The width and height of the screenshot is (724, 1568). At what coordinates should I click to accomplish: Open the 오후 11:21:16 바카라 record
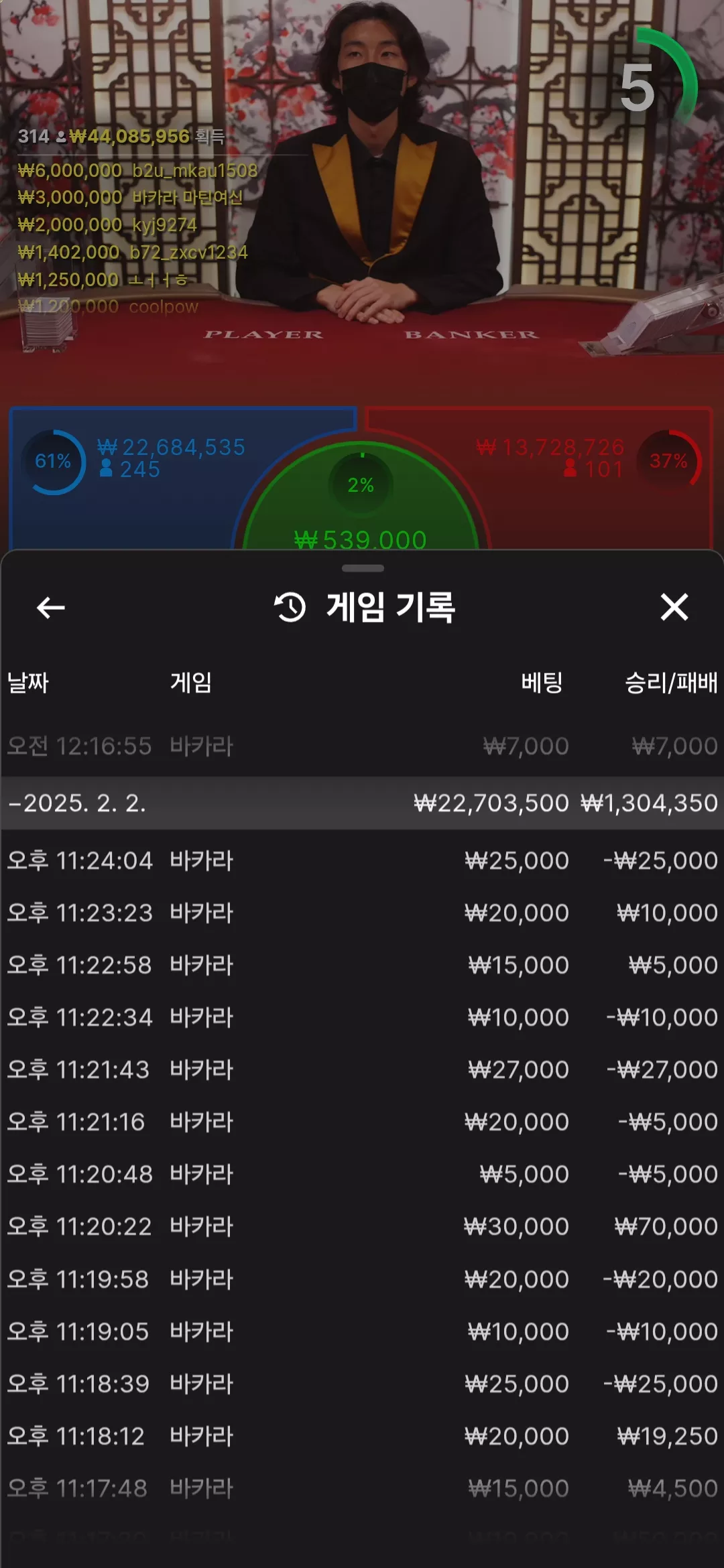pos(362,1122)
